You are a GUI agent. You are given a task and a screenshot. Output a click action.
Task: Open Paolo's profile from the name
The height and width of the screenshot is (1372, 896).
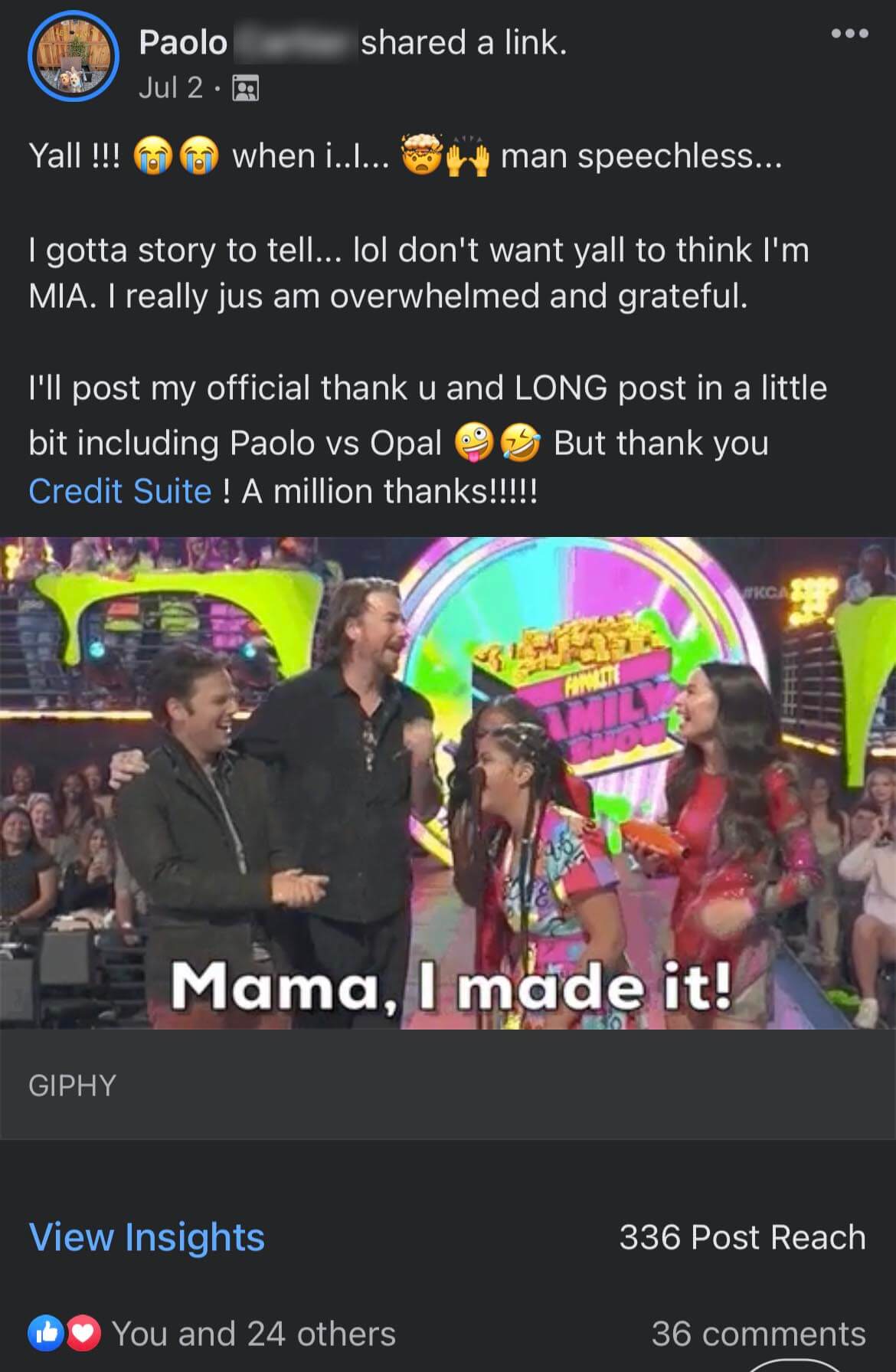coord(183,43)
